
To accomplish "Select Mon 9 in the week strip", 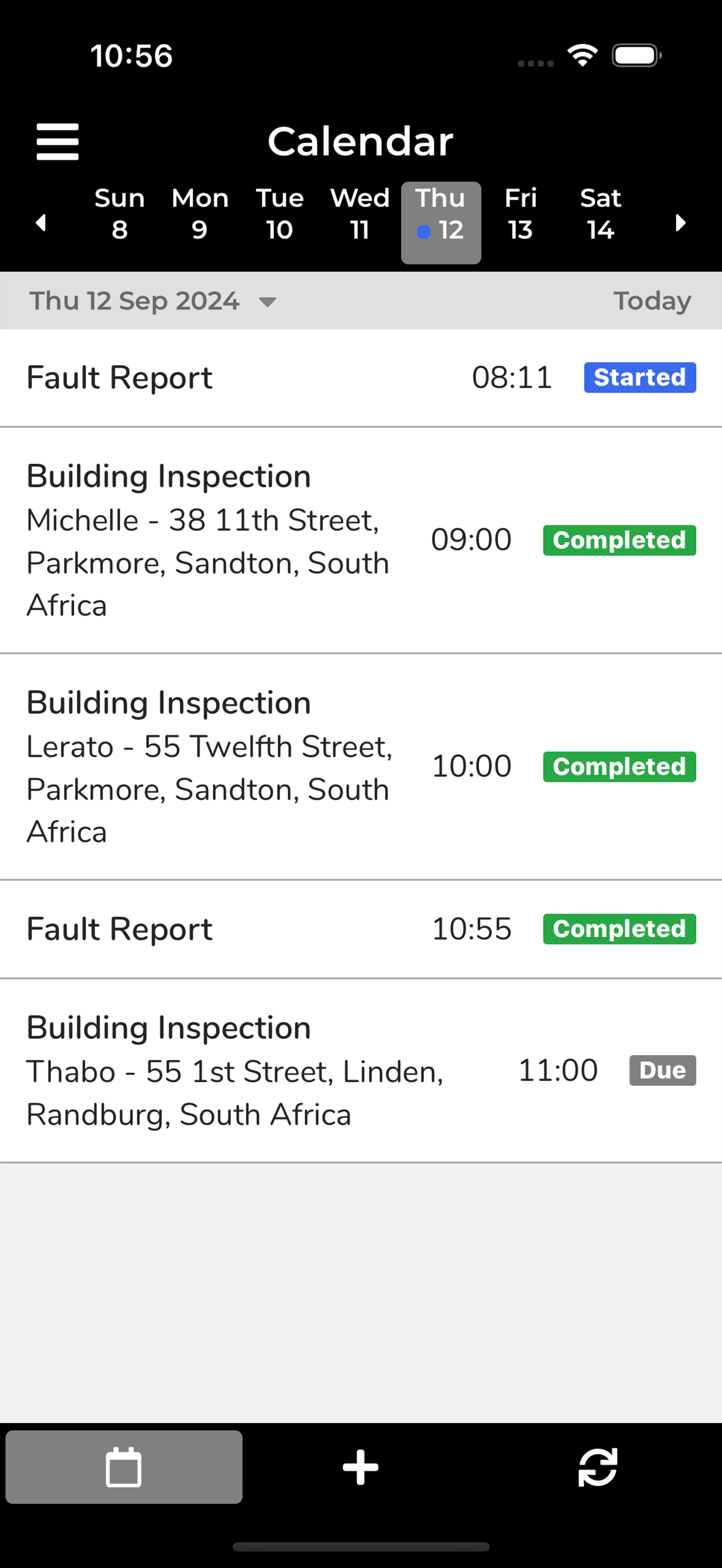I will [x=200, y=214].
